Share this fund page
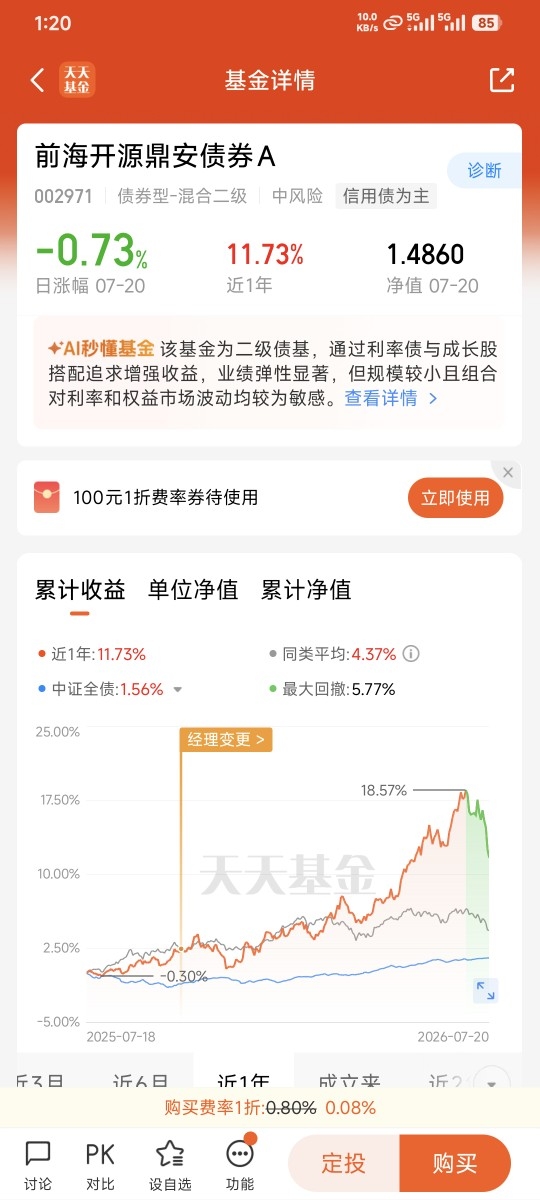540x1200 pixels. coord(501,81)
